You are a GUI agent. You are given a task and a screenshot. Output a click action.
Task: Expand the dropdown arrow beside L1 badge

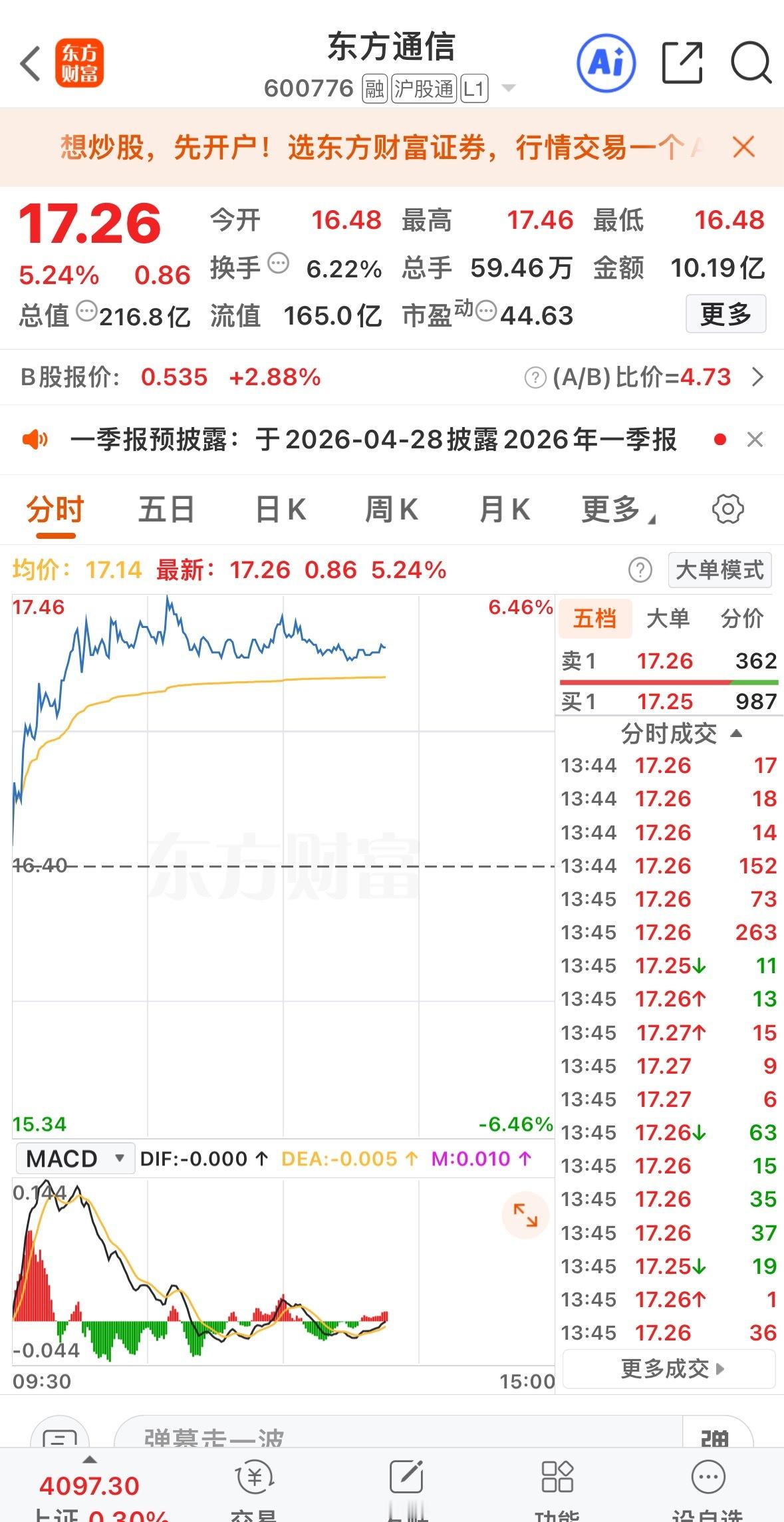point(507,88)
